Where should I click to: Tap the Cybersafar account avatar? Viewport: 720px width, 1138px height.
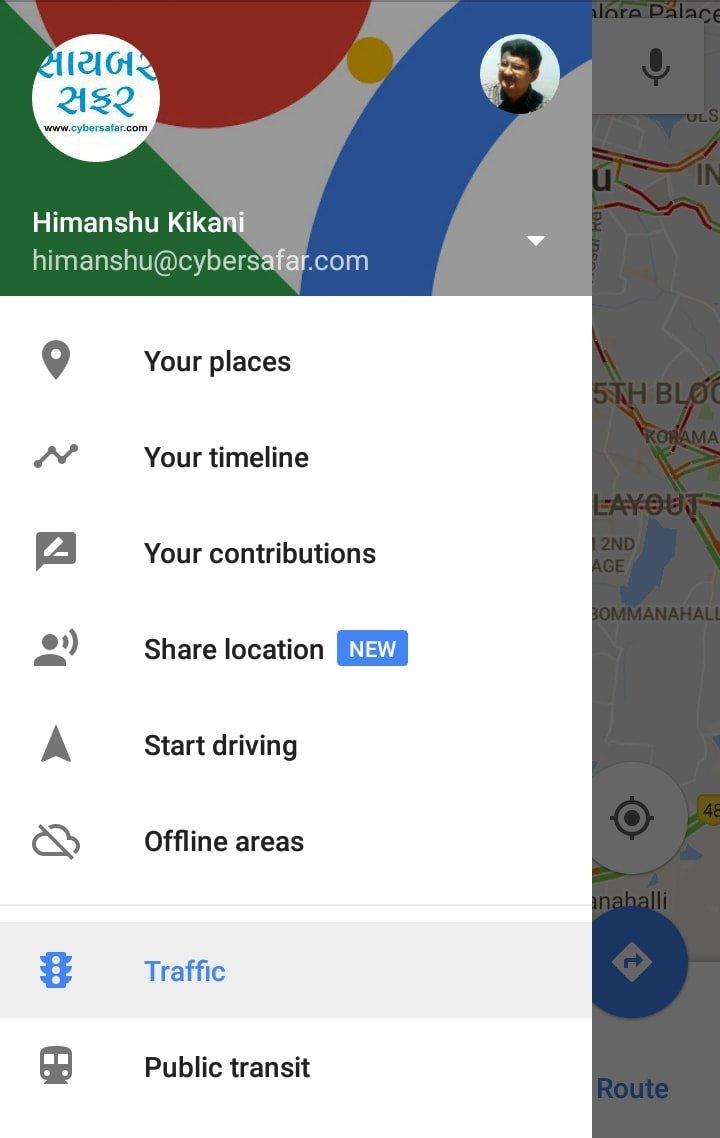pos(96,98)
